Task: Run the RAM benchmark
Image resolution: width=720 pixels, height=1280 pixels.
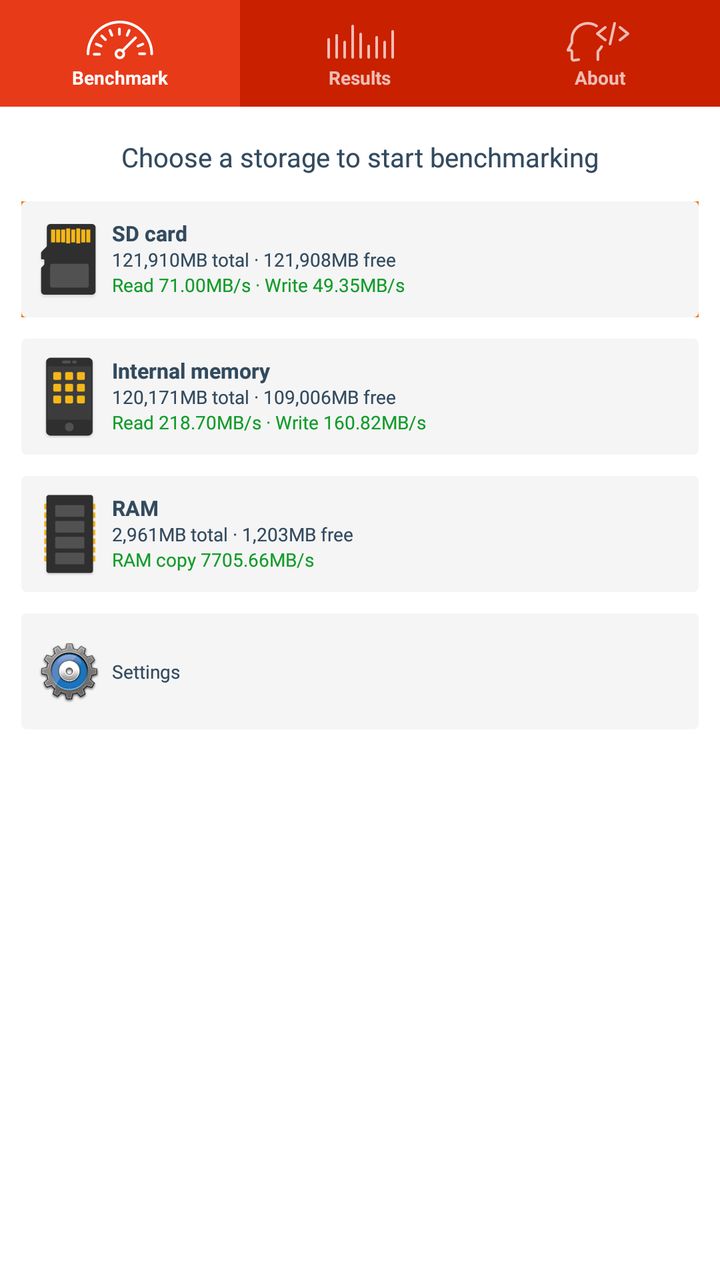Action: point(360,534)
